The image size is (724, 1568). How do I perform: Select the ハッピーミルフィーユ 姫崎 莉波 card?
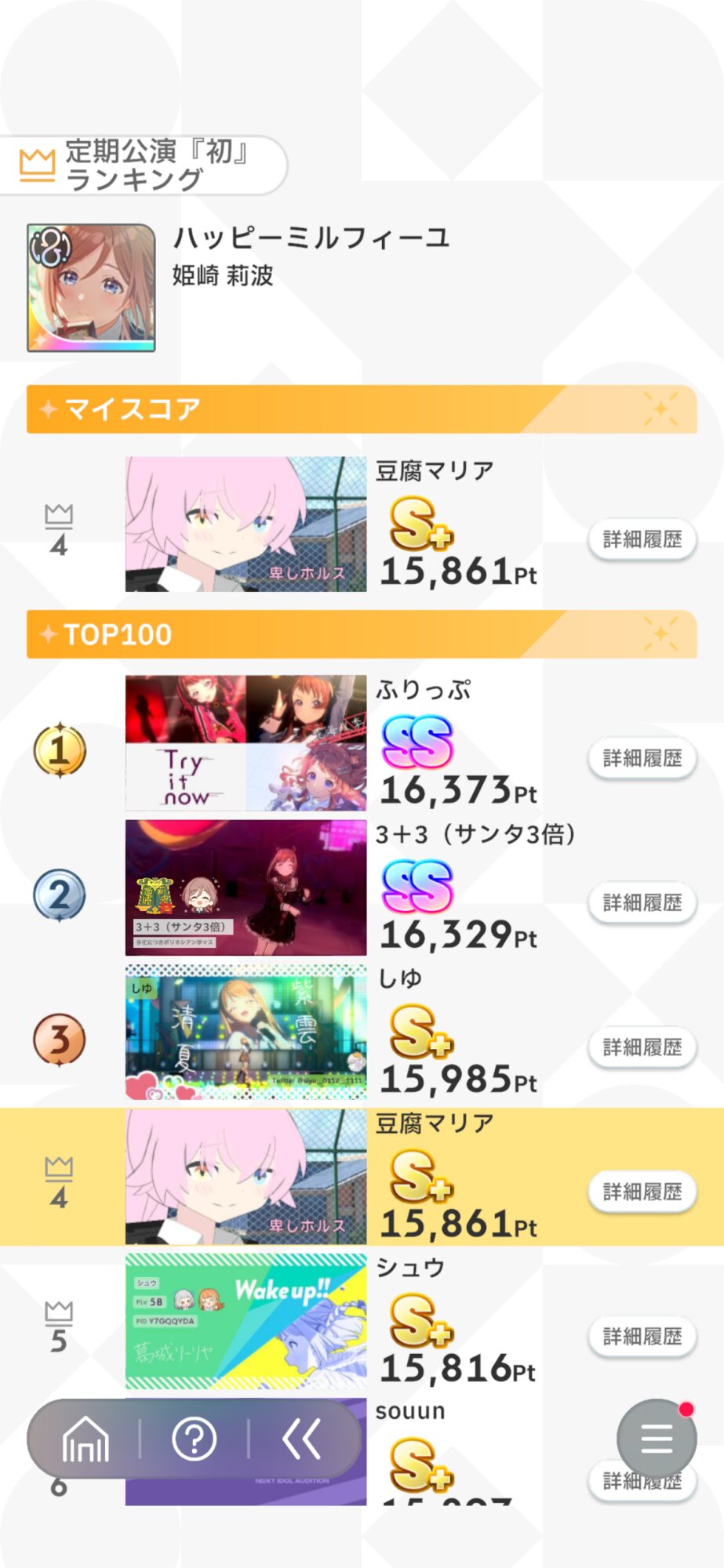tap(91, 288)
